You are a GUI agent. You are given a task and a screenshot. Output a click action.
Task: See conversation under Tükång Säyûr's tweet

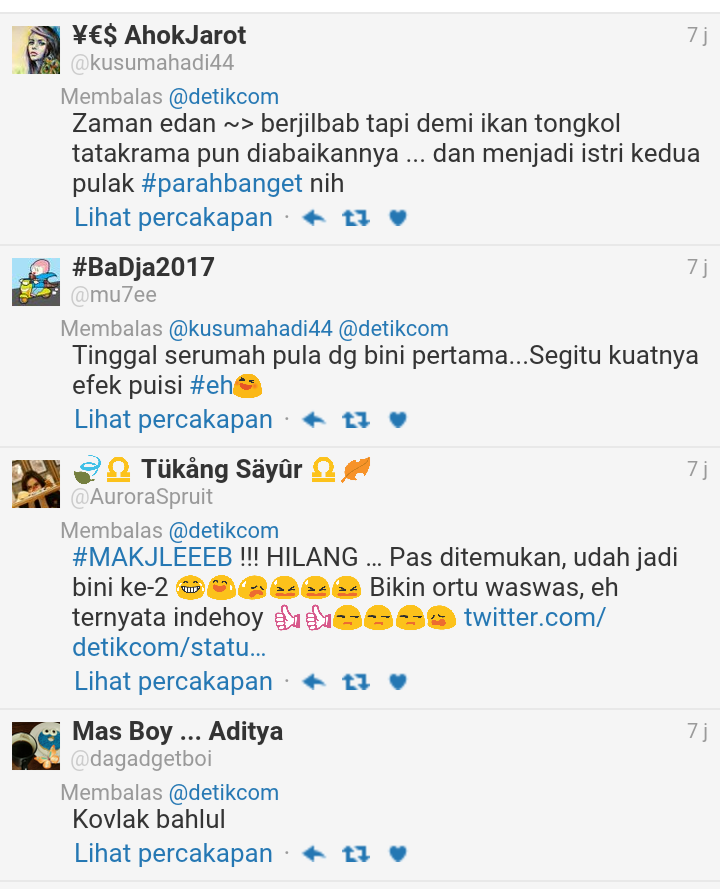click(x=173, y=682)
